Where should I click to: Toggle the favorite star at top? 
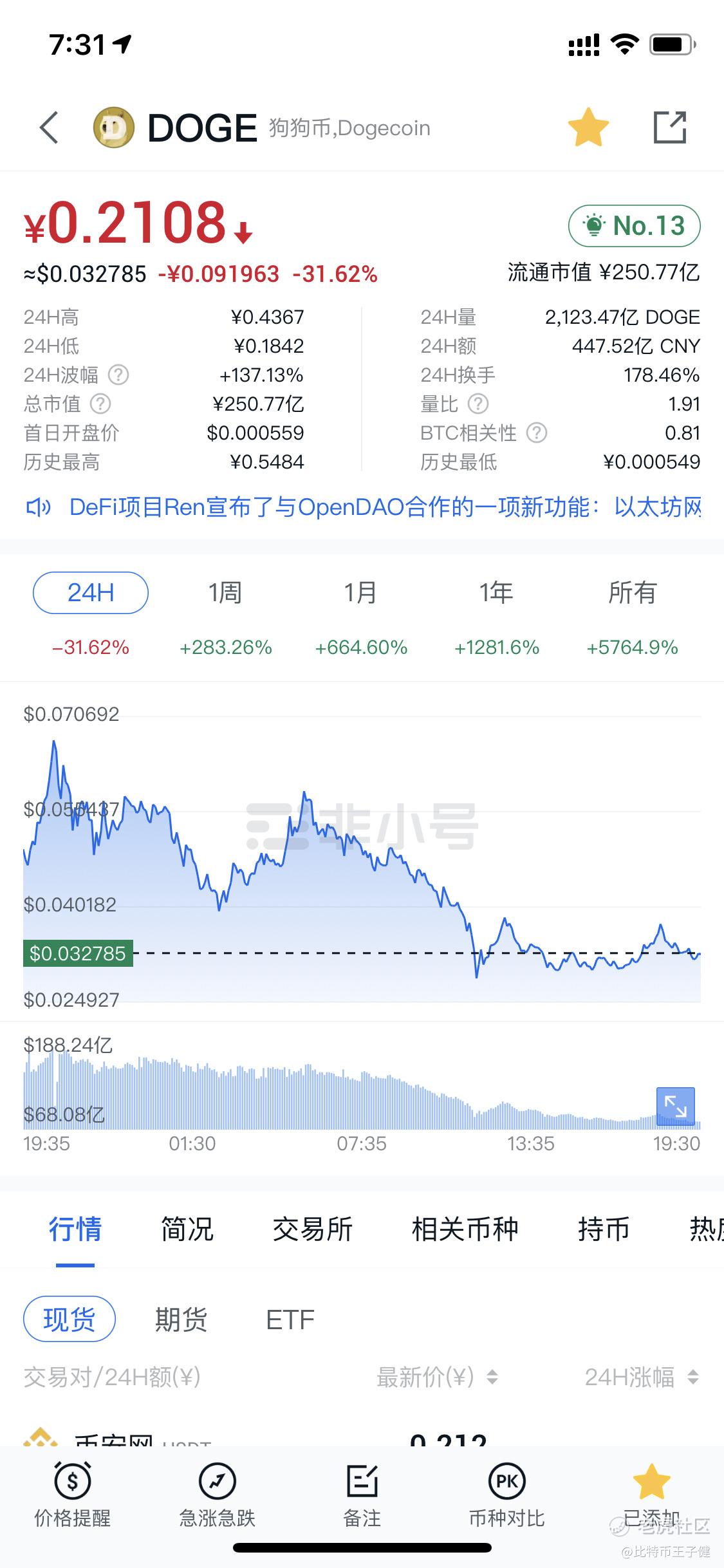[589, 127]
